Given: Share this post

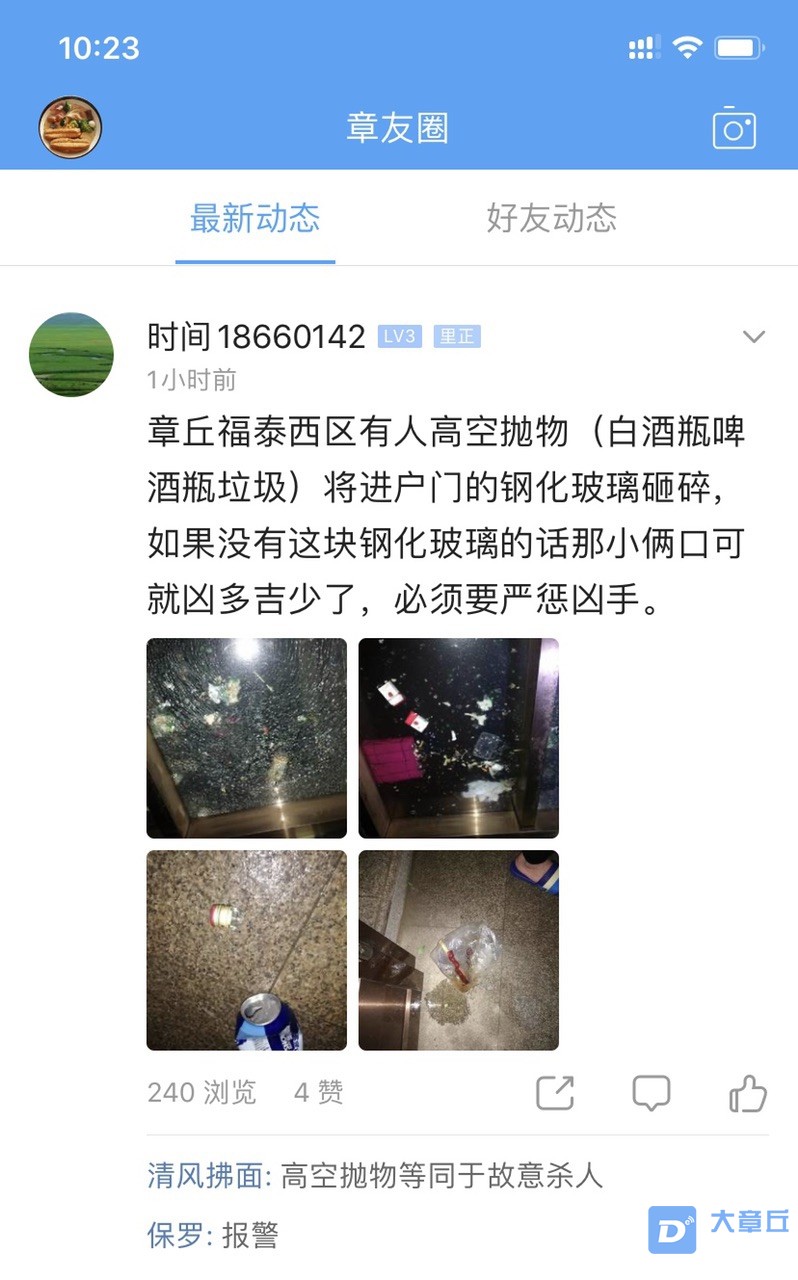Looking at the screenshot, I should 555,1092.
